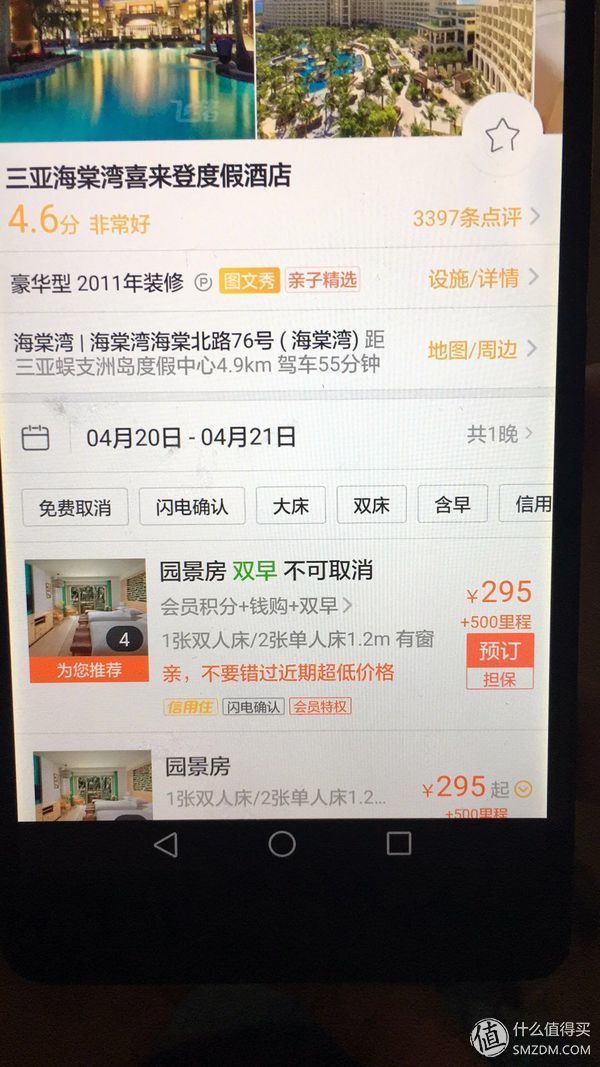Select the 闪电确认 filter chip
This screenshot has width=600, height=1067.
pos(191,506)
